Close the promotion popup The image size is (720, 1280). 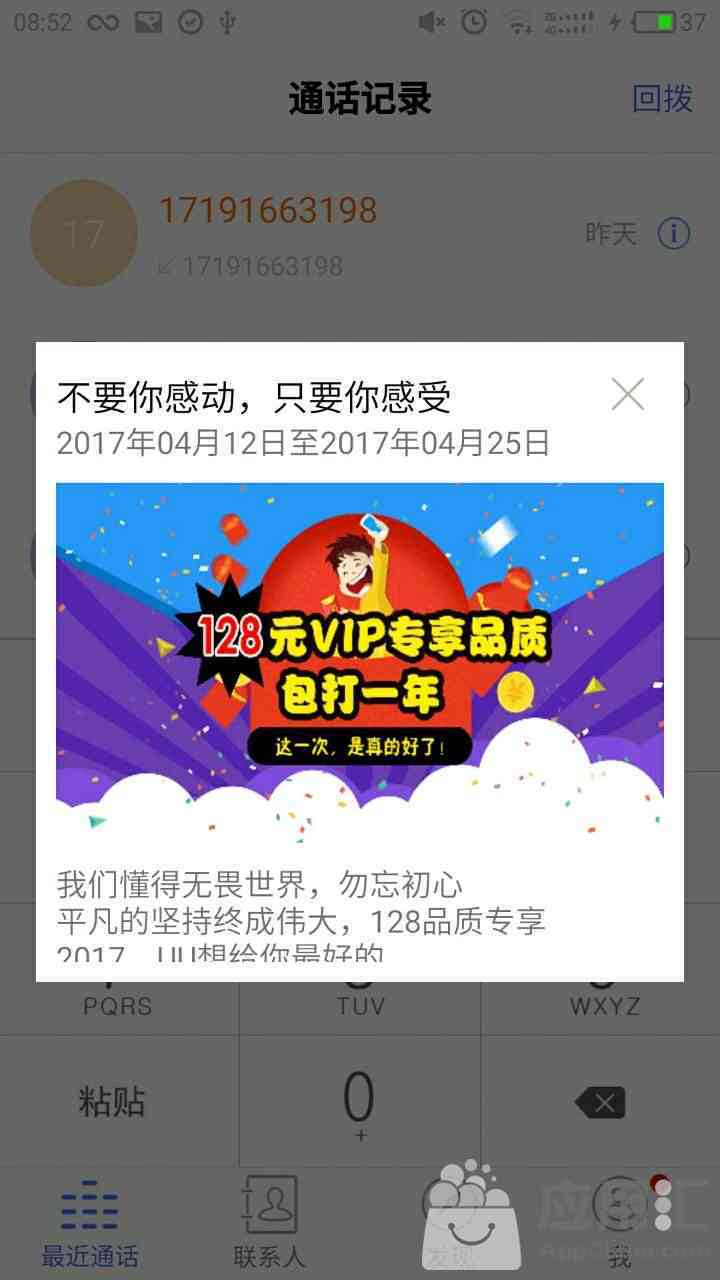(628, 395)
